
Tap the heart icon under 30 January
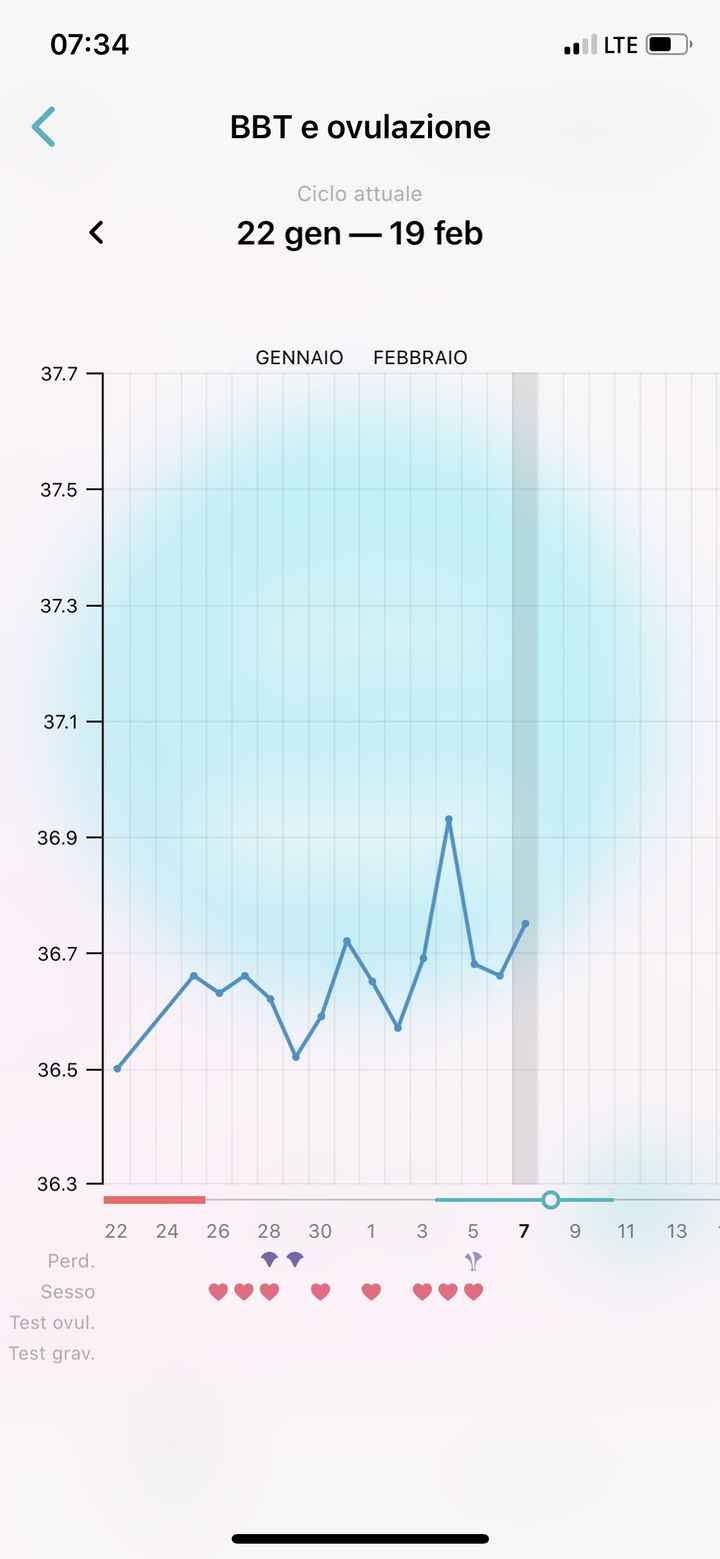[318, 1291]
